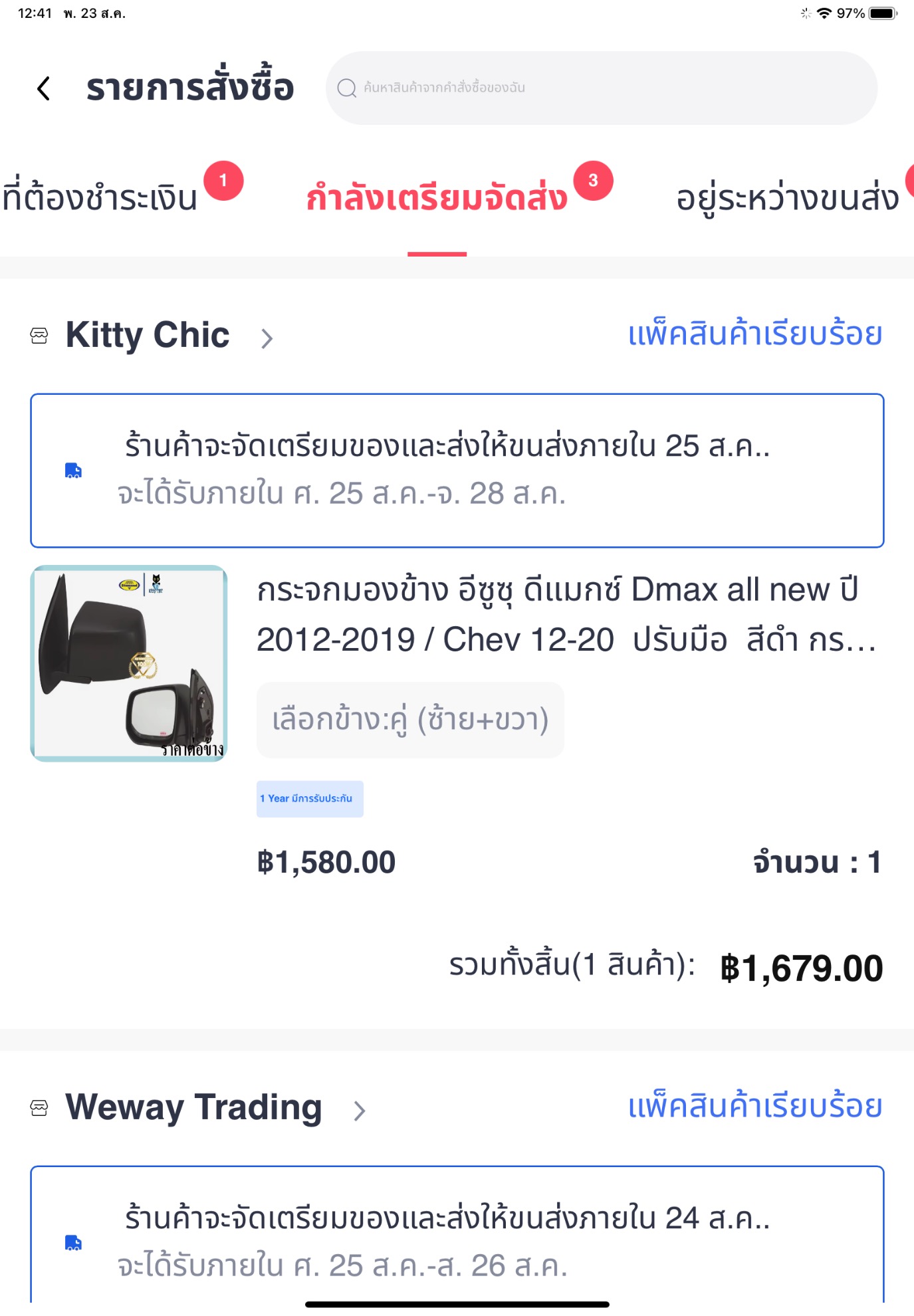View shipping details for Kitty Chic order
This screenshot has height=1316, width=914.
[x=457, y=471]
